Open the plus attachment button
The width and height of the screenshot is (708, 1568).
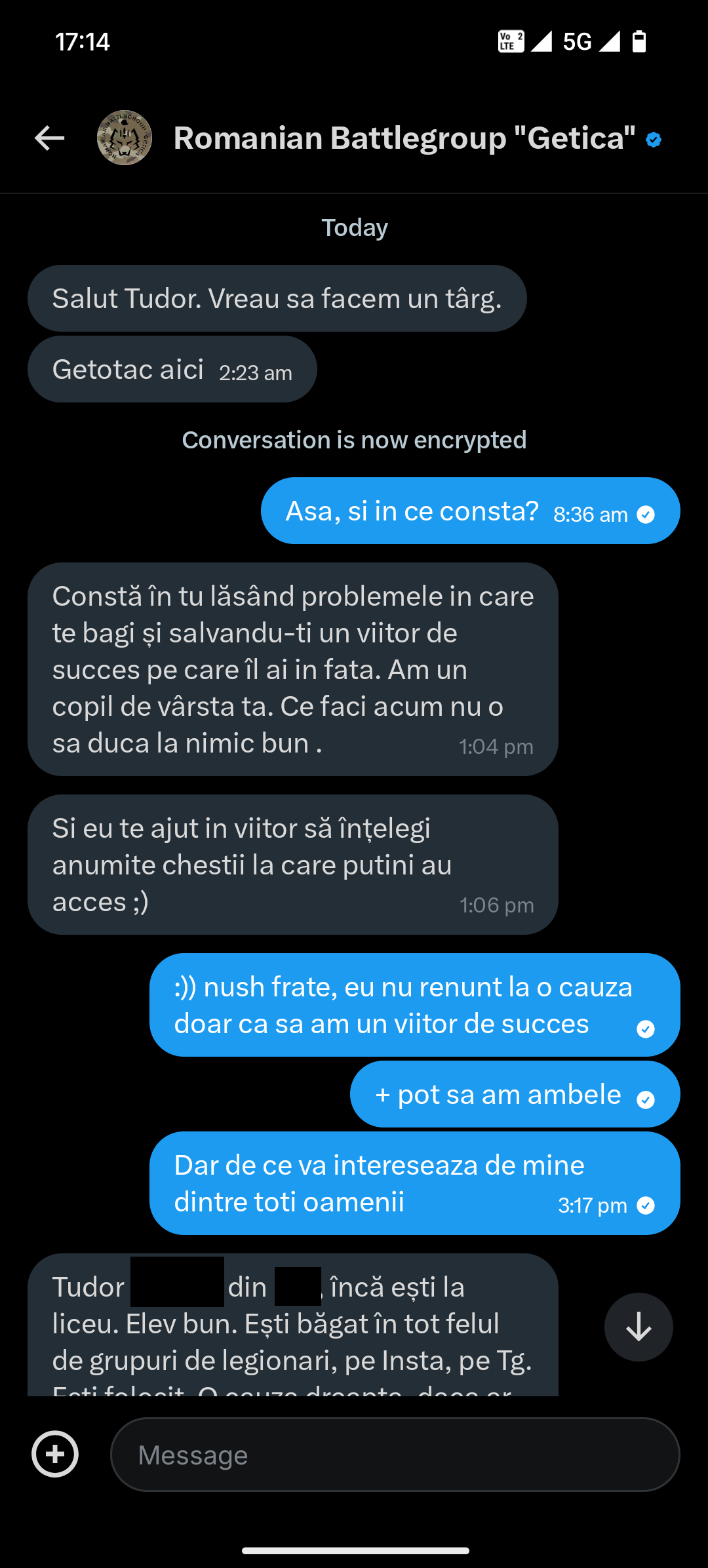pos(55,1454)
